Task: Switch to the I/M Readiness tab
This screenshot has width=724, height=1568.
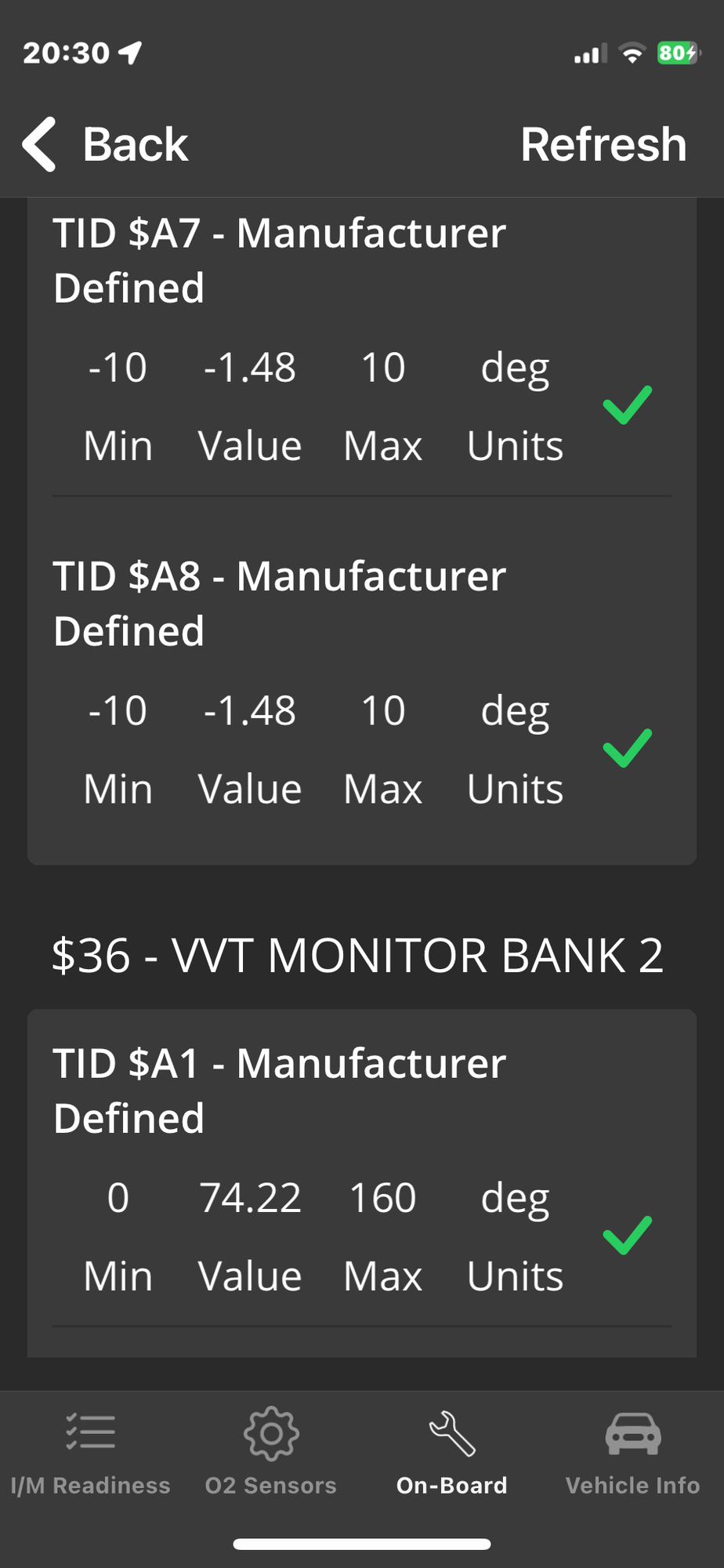Action: coord(90,1454)
